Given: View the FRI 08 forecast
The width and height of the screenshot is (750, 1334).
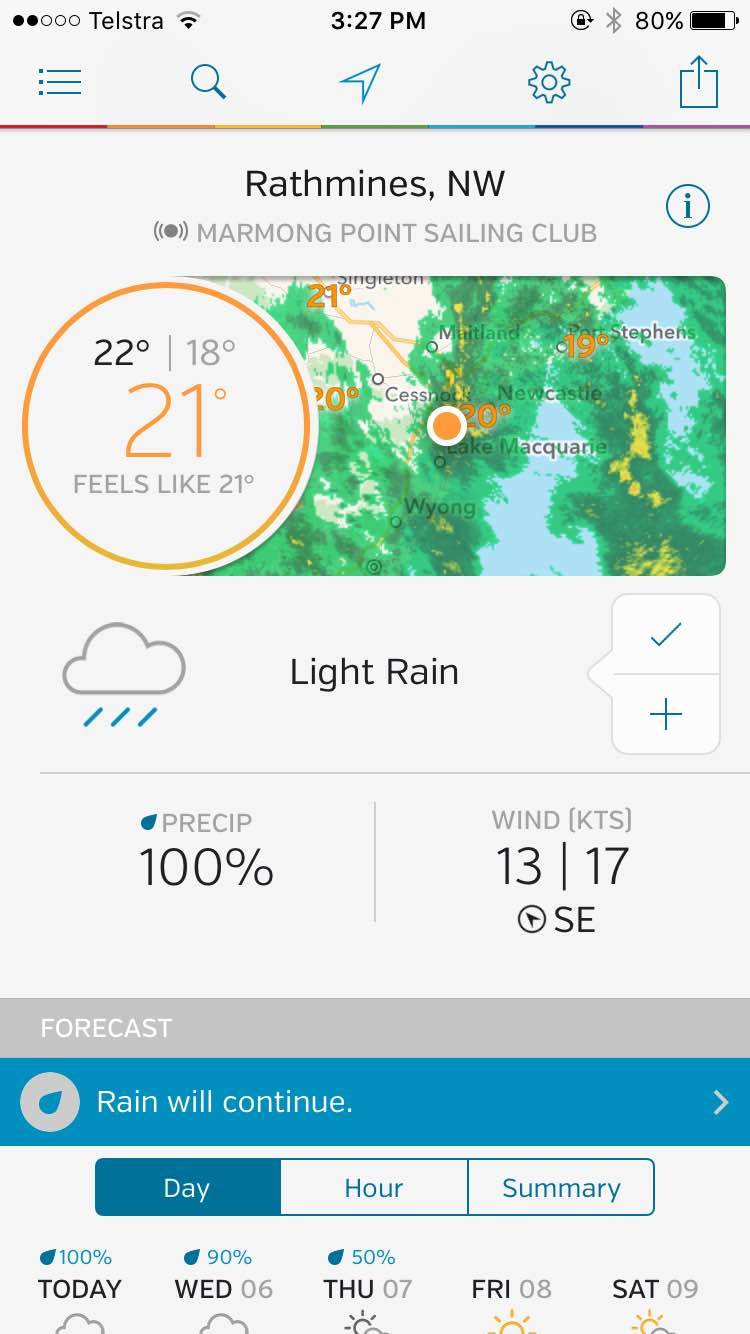Looking at the screenshot, I should [511, 1289].
